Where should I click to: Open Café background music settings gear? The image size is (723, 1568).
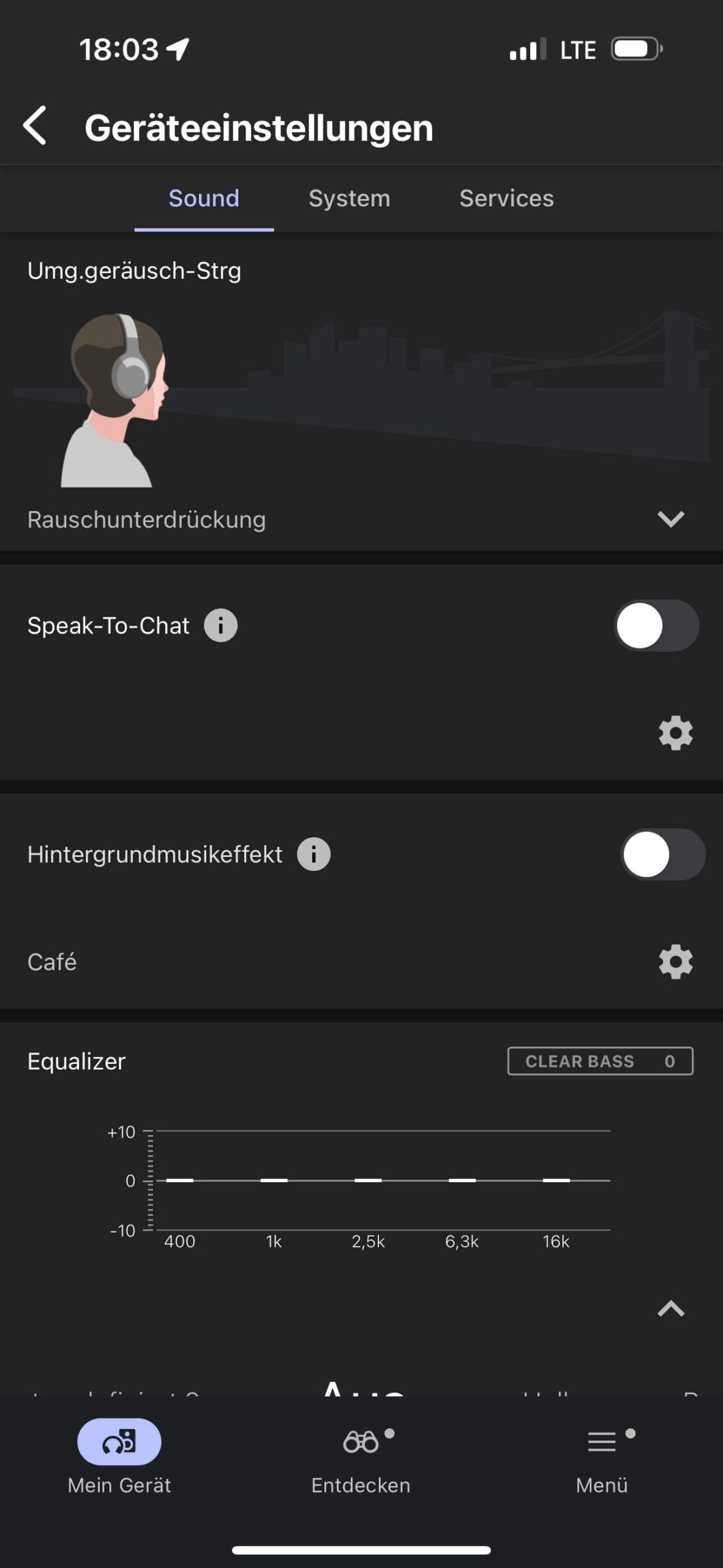(x=675, y=962)
